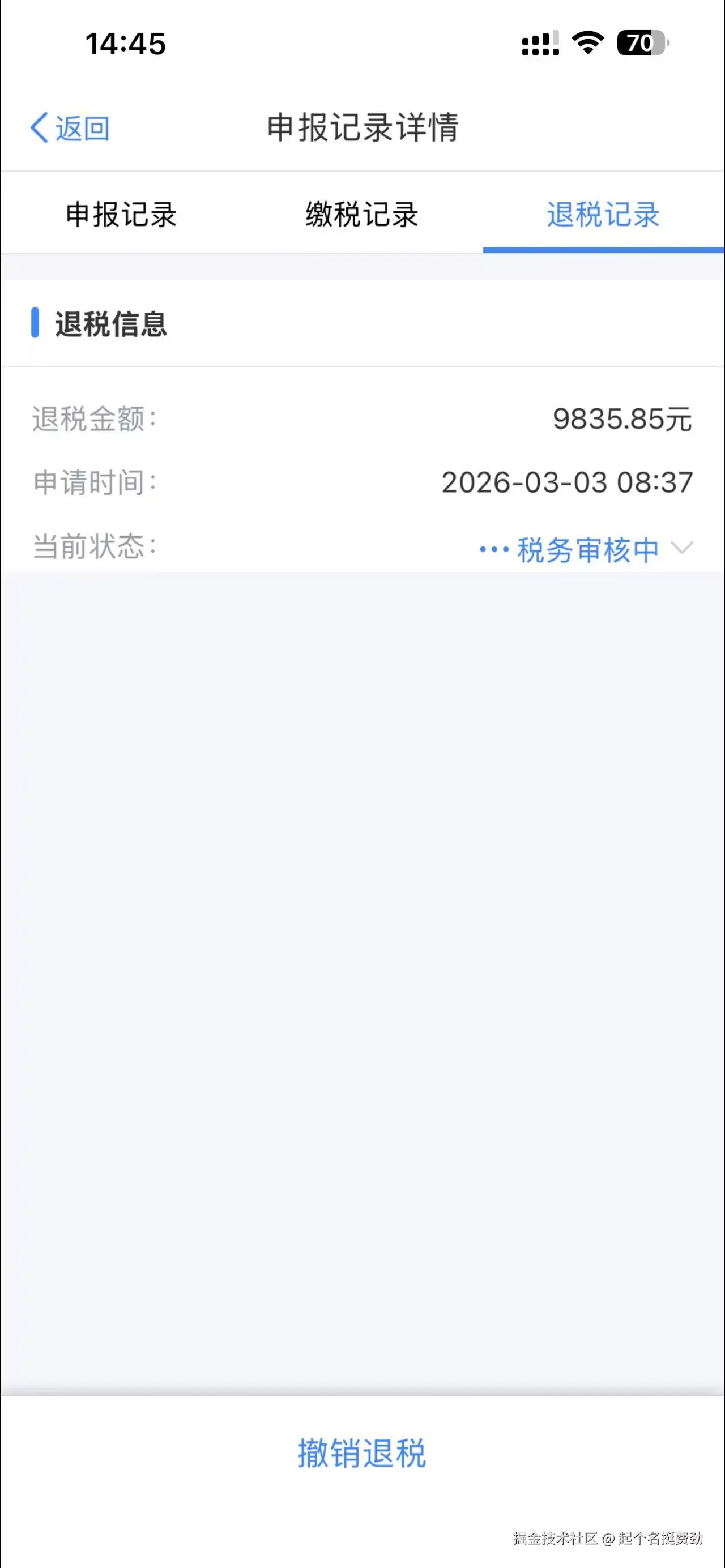Collapse the status detail disclosure arrow

684,549
